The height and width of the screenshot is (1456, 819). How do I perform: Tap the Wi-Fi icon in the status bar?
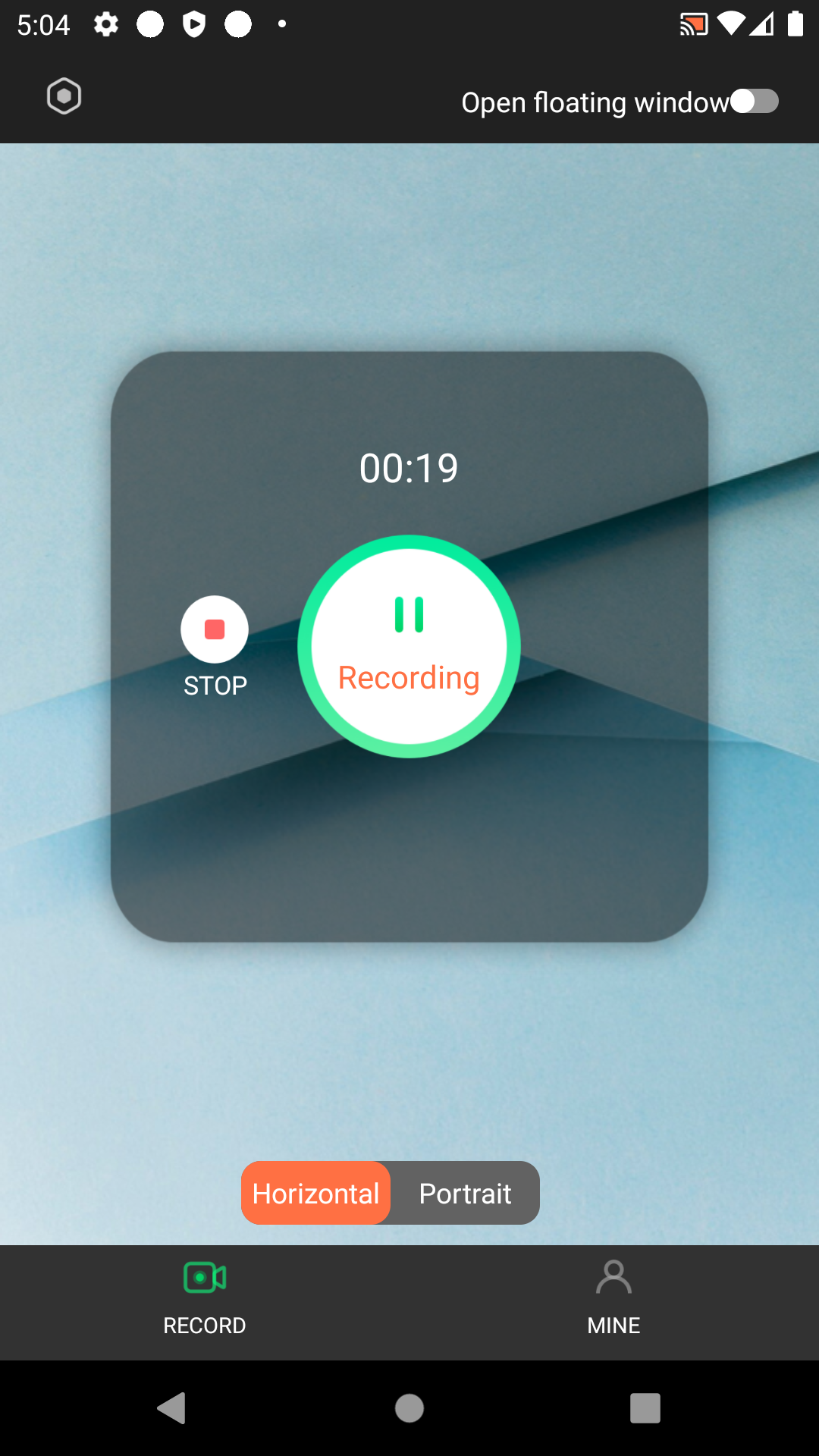[x=733, y=25]
